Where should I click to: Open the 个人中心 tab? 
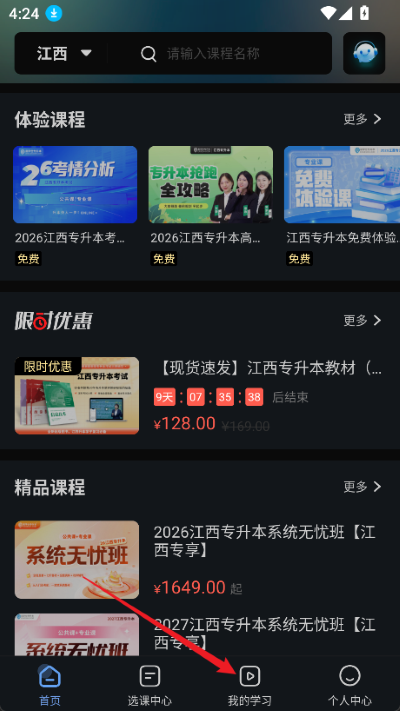(x=350, y=685)
